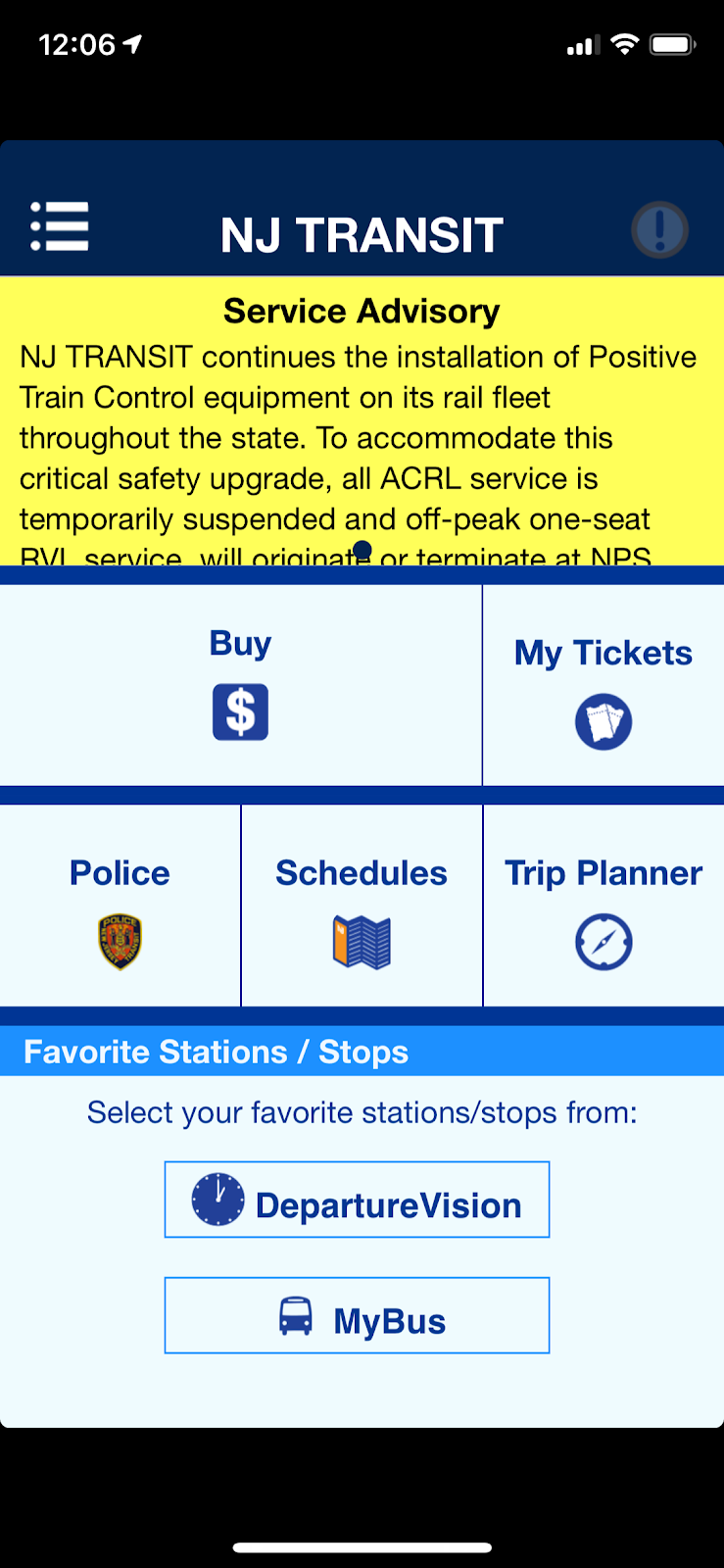Choose favorite stops from MyBus
Screen dimensions: 724x1568
[357, 1316]
